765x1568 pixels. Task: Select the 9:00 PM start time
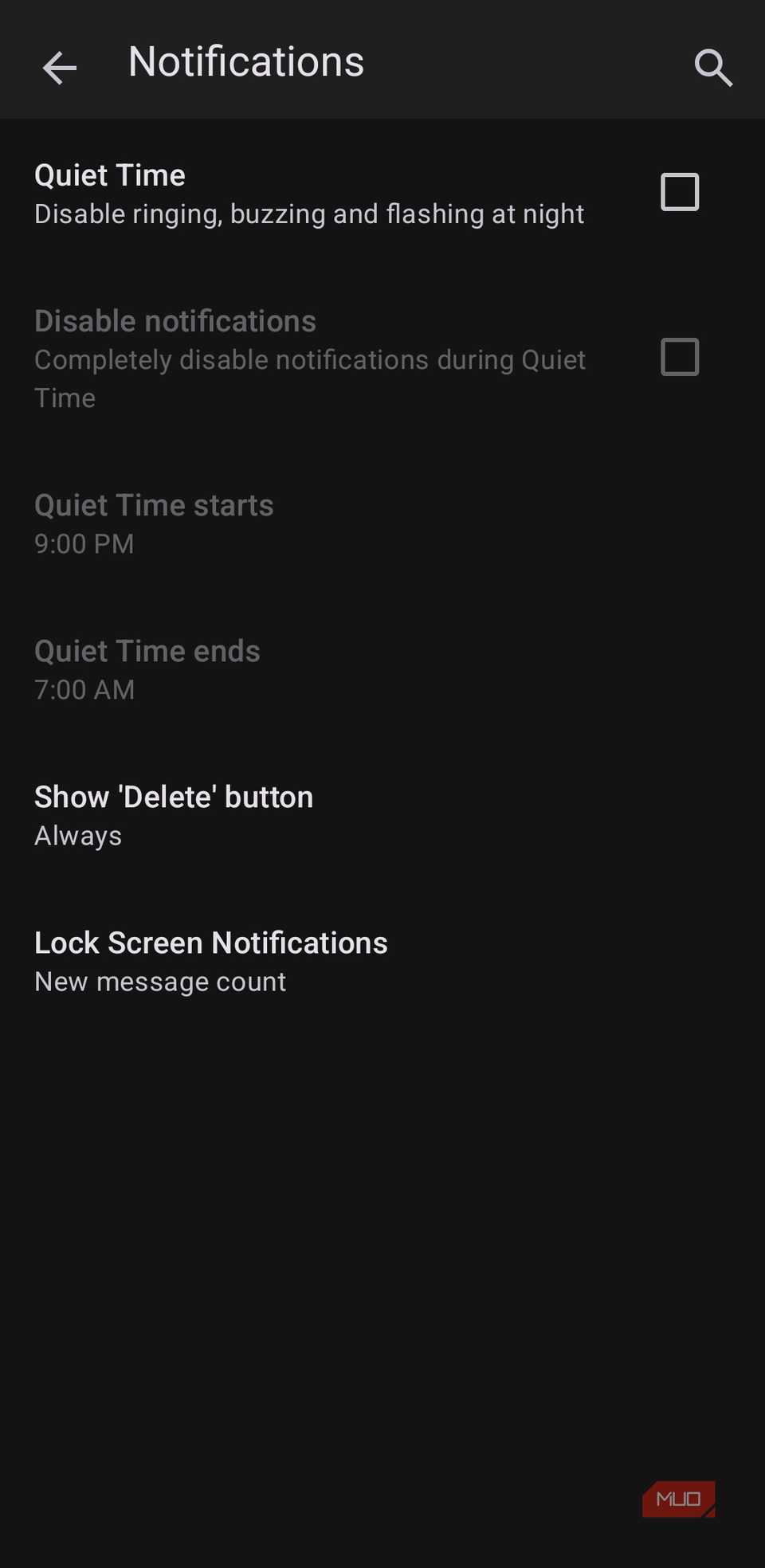84,543
